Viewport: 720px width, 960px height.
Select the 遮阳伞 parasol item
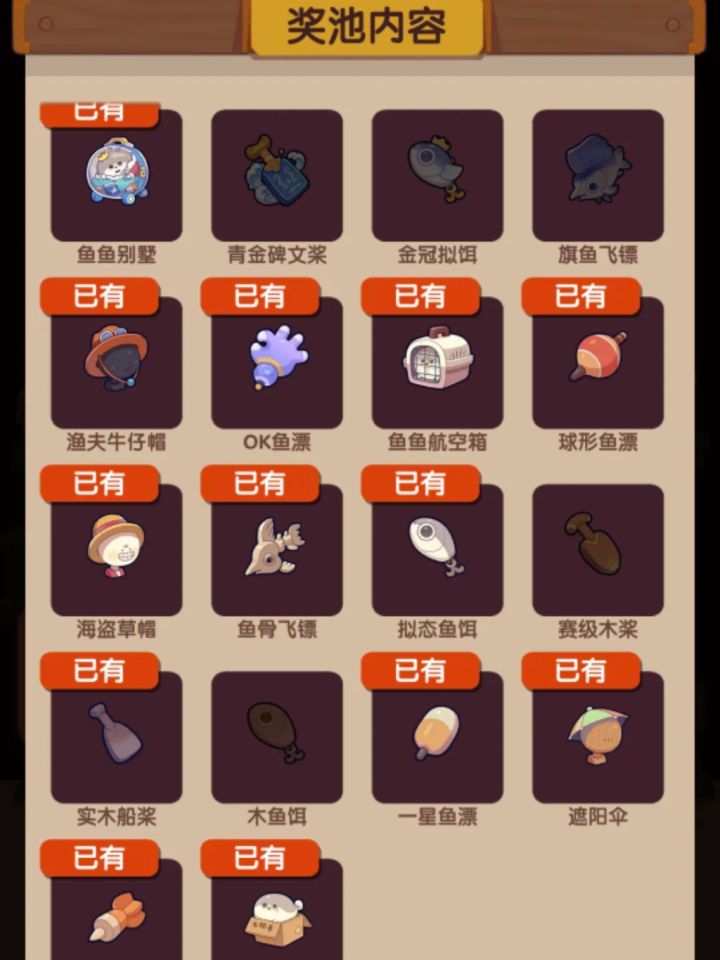click(x=596, y=738)
